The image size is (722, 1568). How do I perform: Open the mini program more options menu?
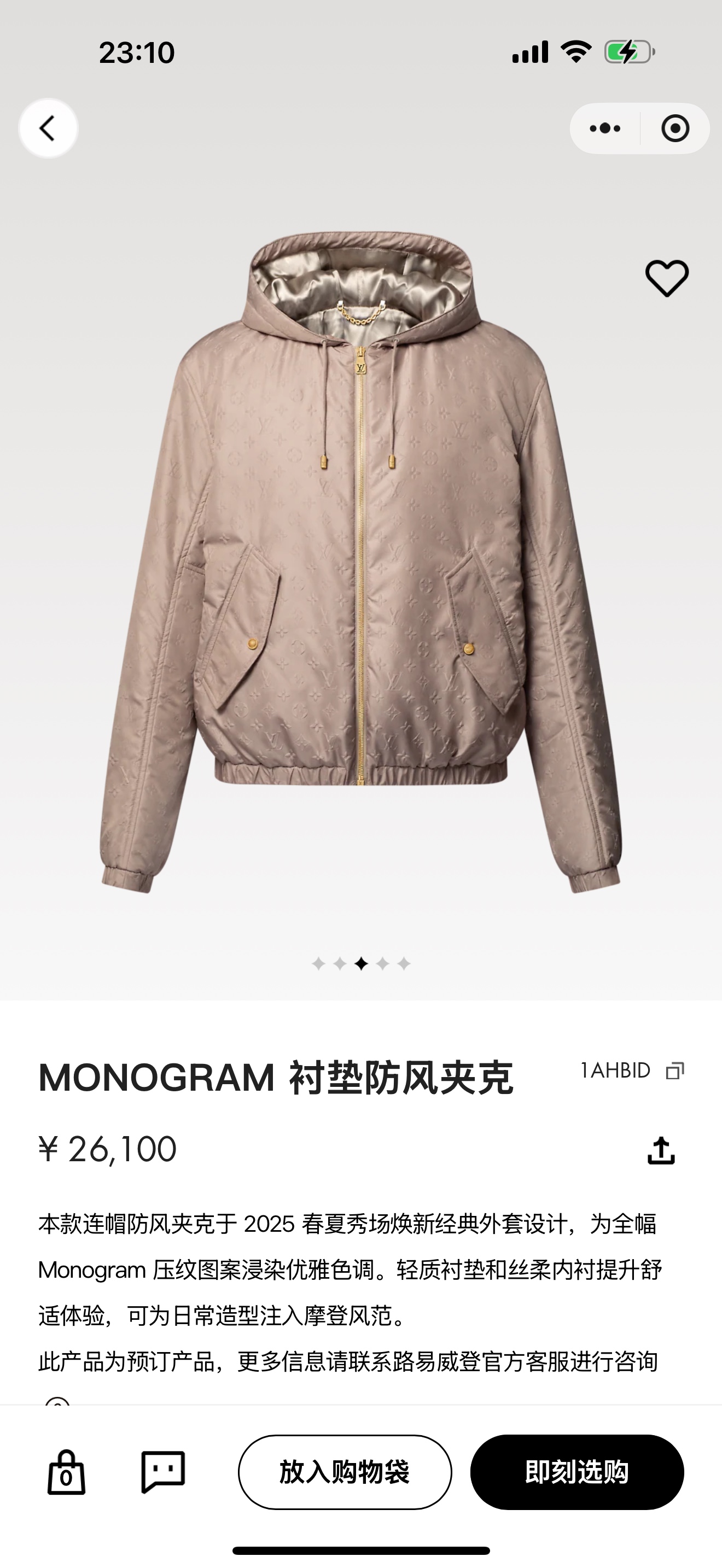point(605,128)
